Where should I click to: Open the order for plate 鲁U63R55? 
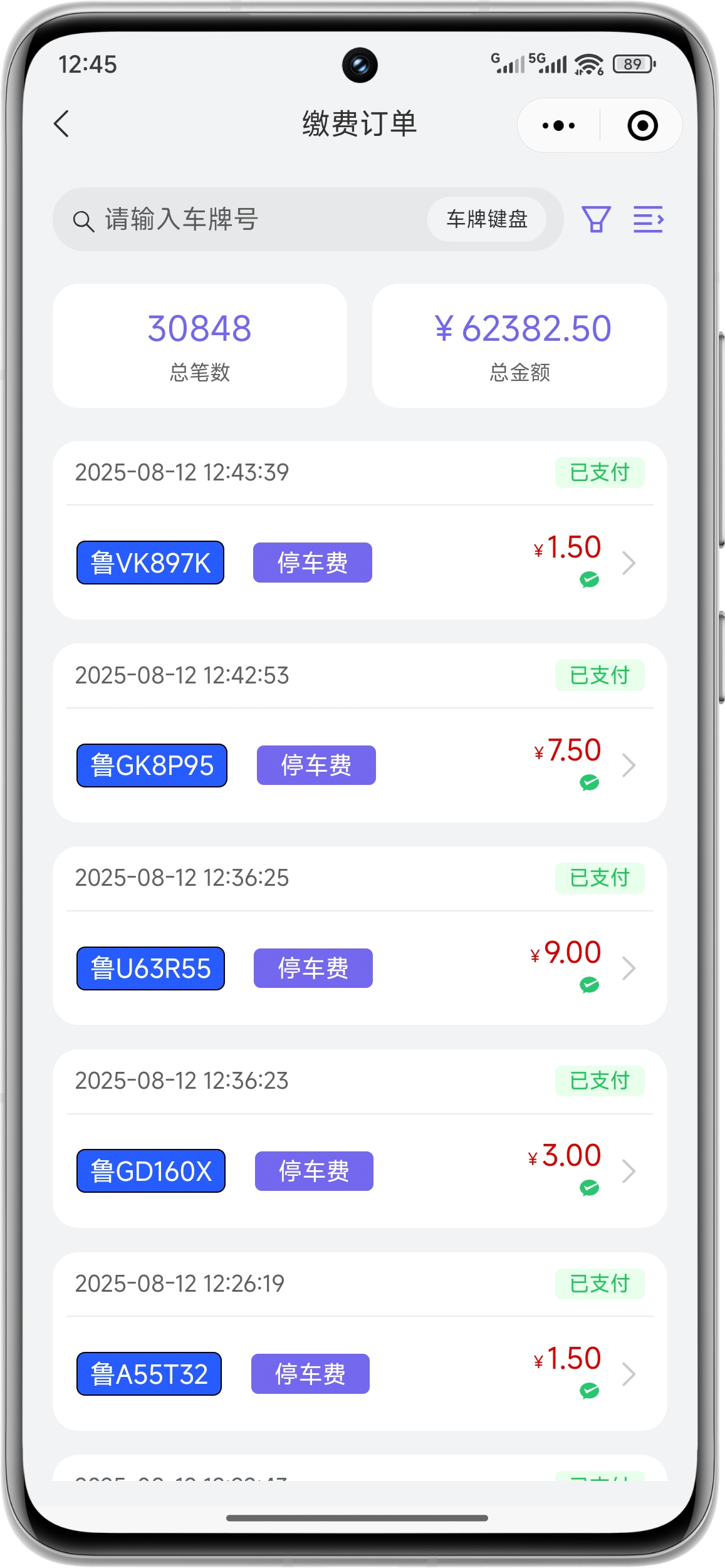point(360,936)
